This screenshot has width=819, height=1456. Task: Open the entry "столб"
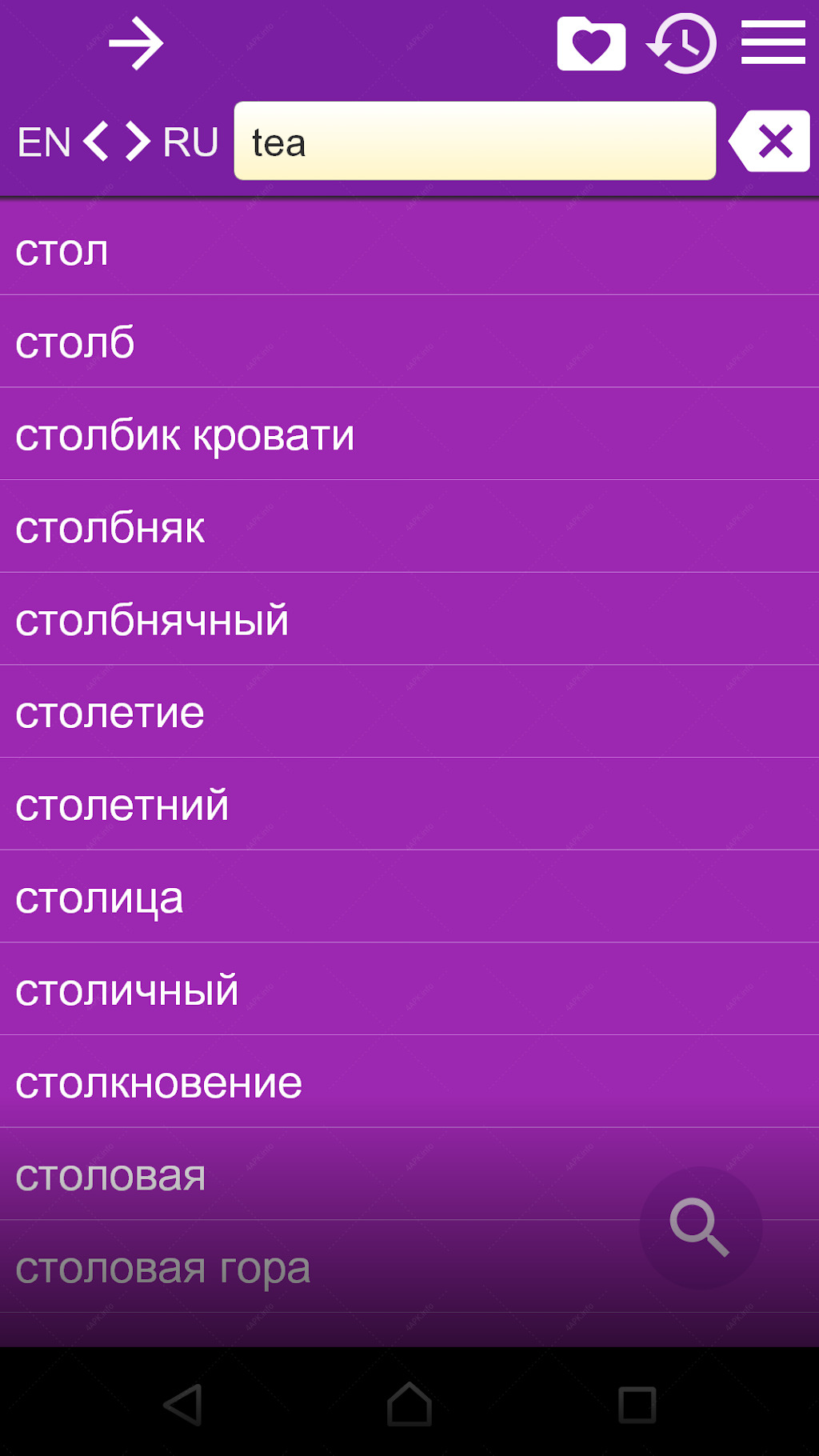[409, 342]
